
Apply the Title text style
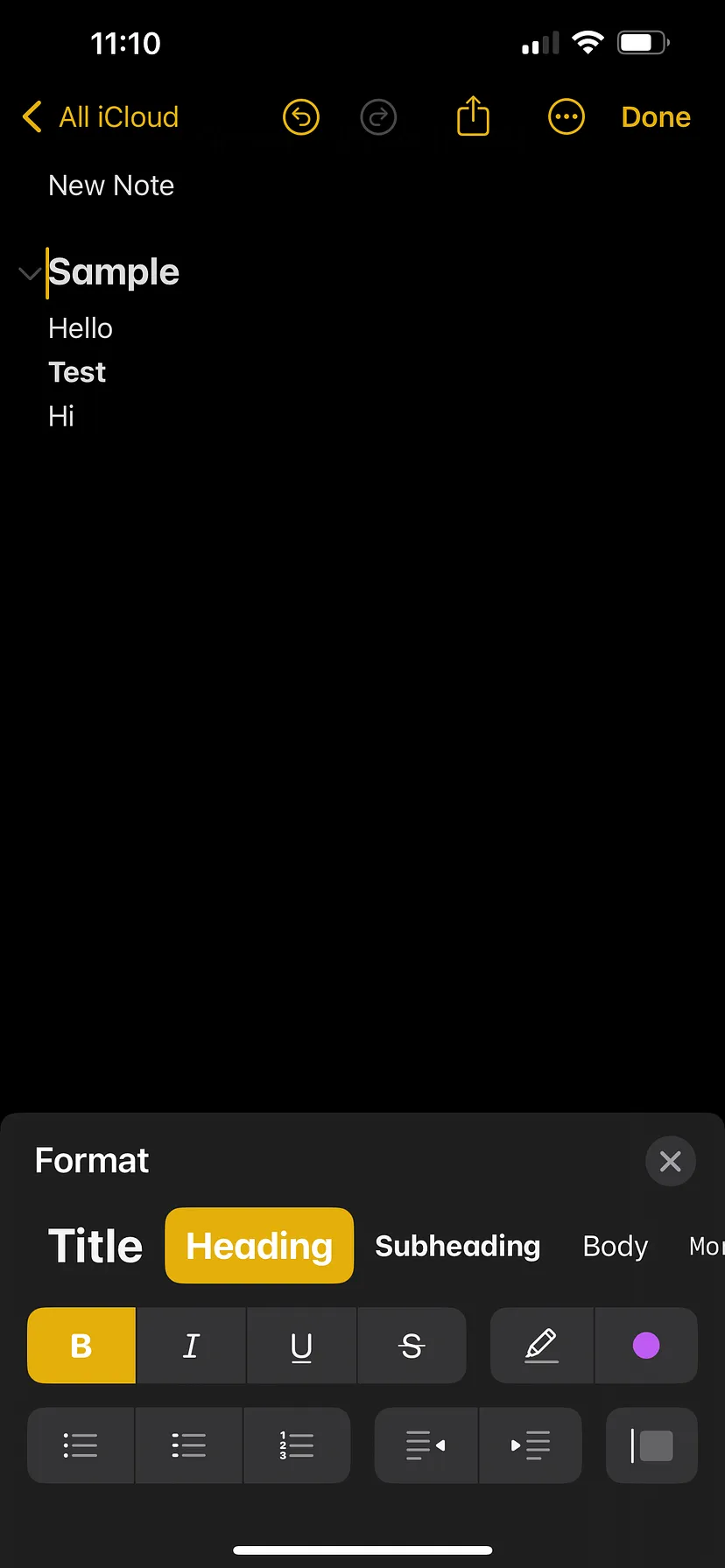95,1246
